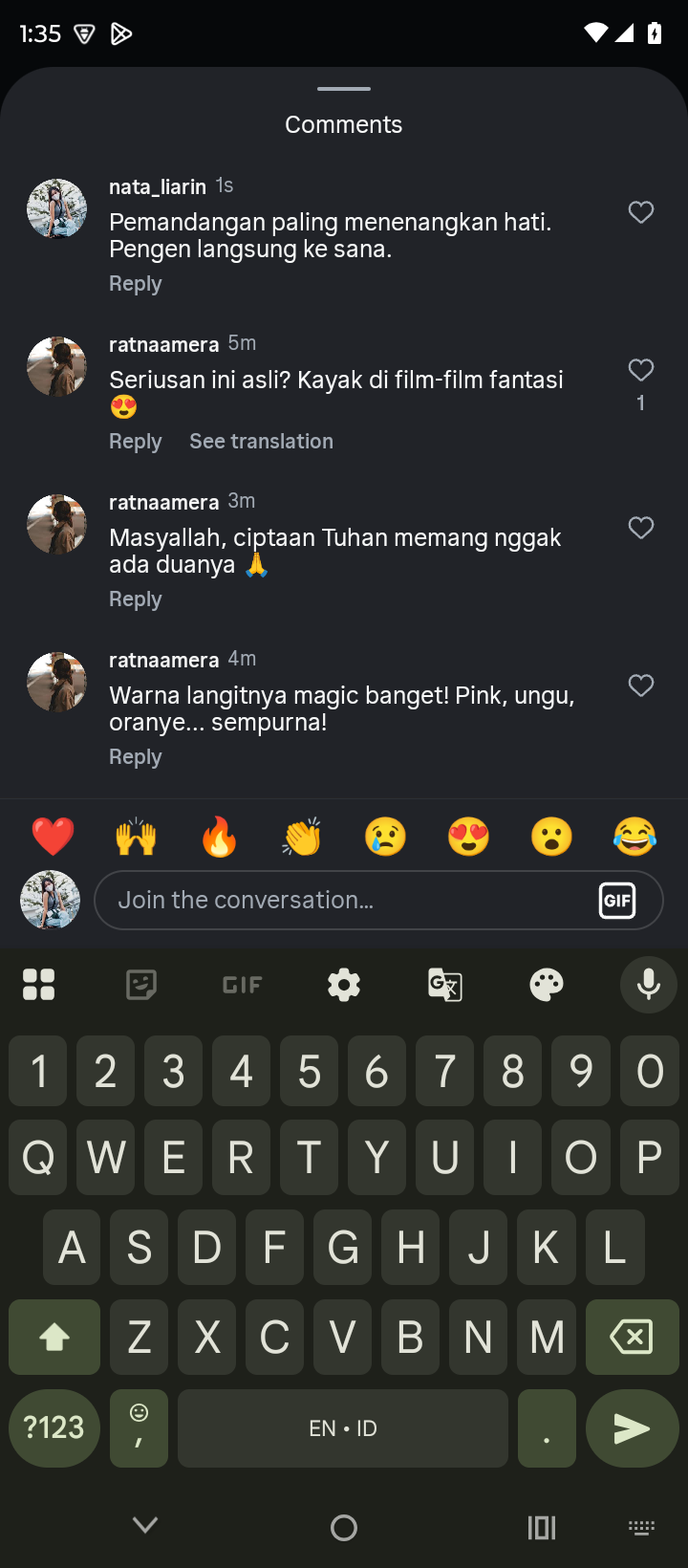
Task: Add the clapping hands quick emoji
Action: click(x=302, y=837)
